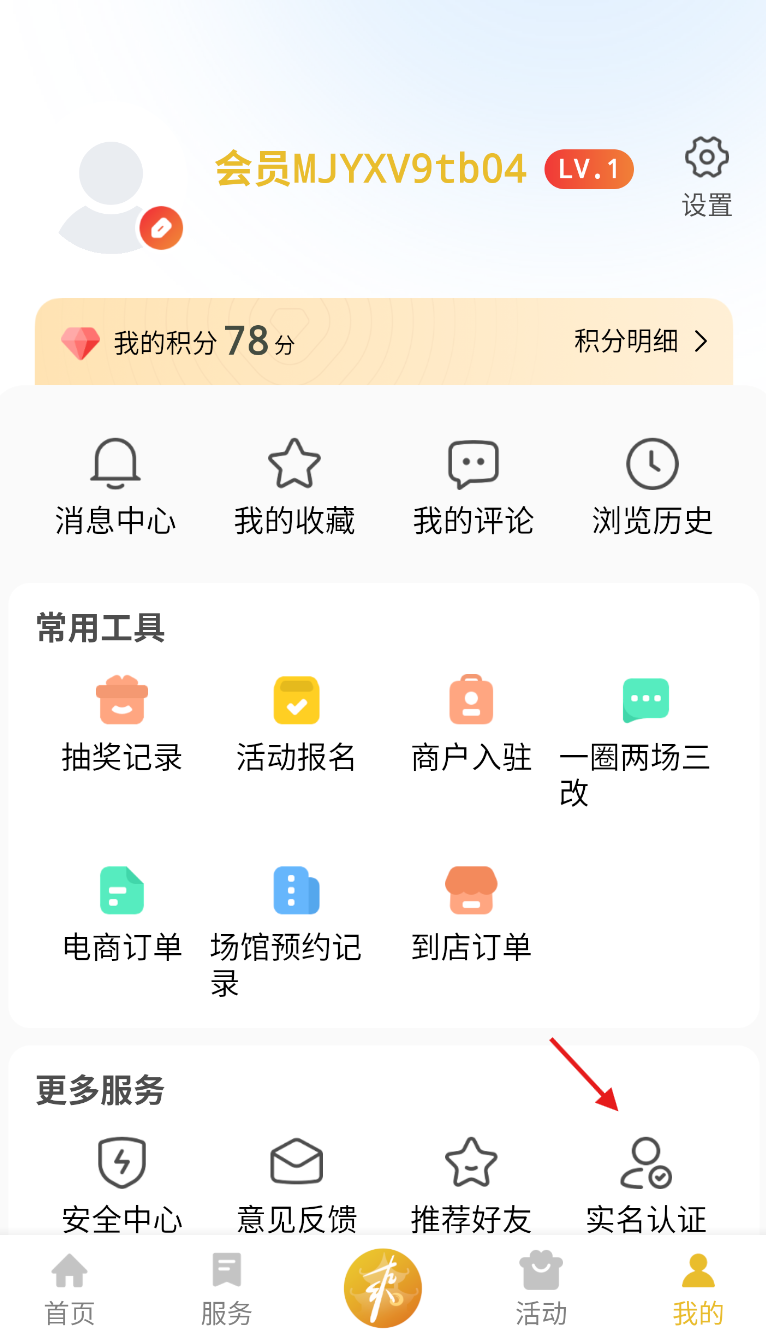
Task: Select 推荐好友 recommend friends
Action: pos(471,1186)
